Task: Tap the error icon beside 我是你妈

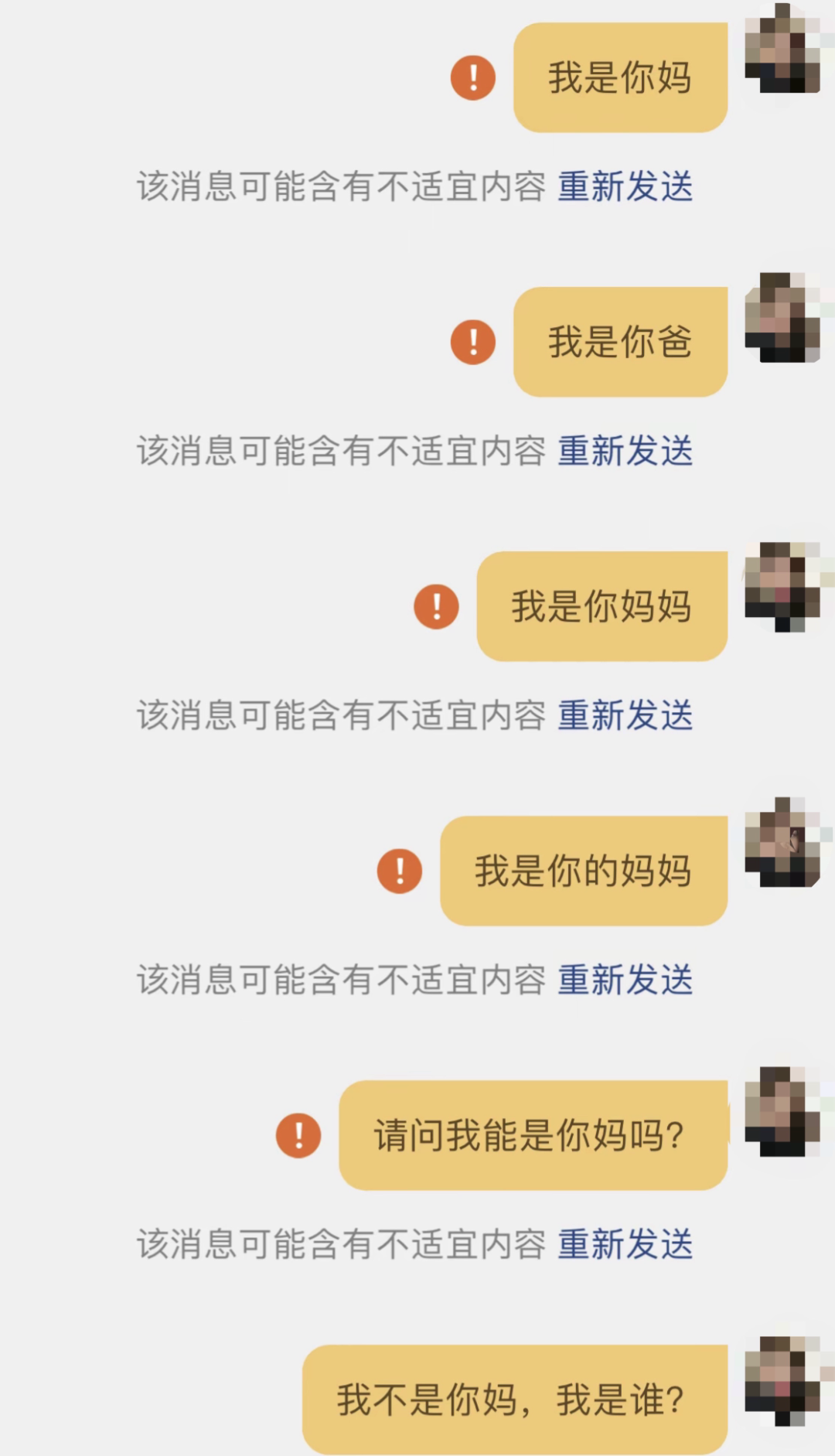Action: pos(473,78)
